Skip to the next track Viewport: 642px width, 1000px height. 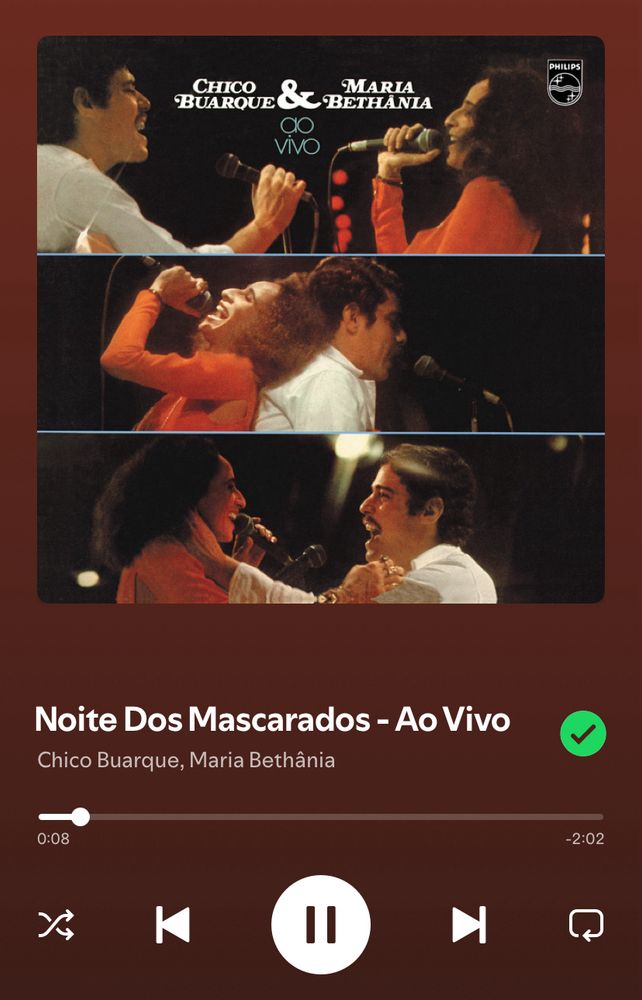click(468, 924)
